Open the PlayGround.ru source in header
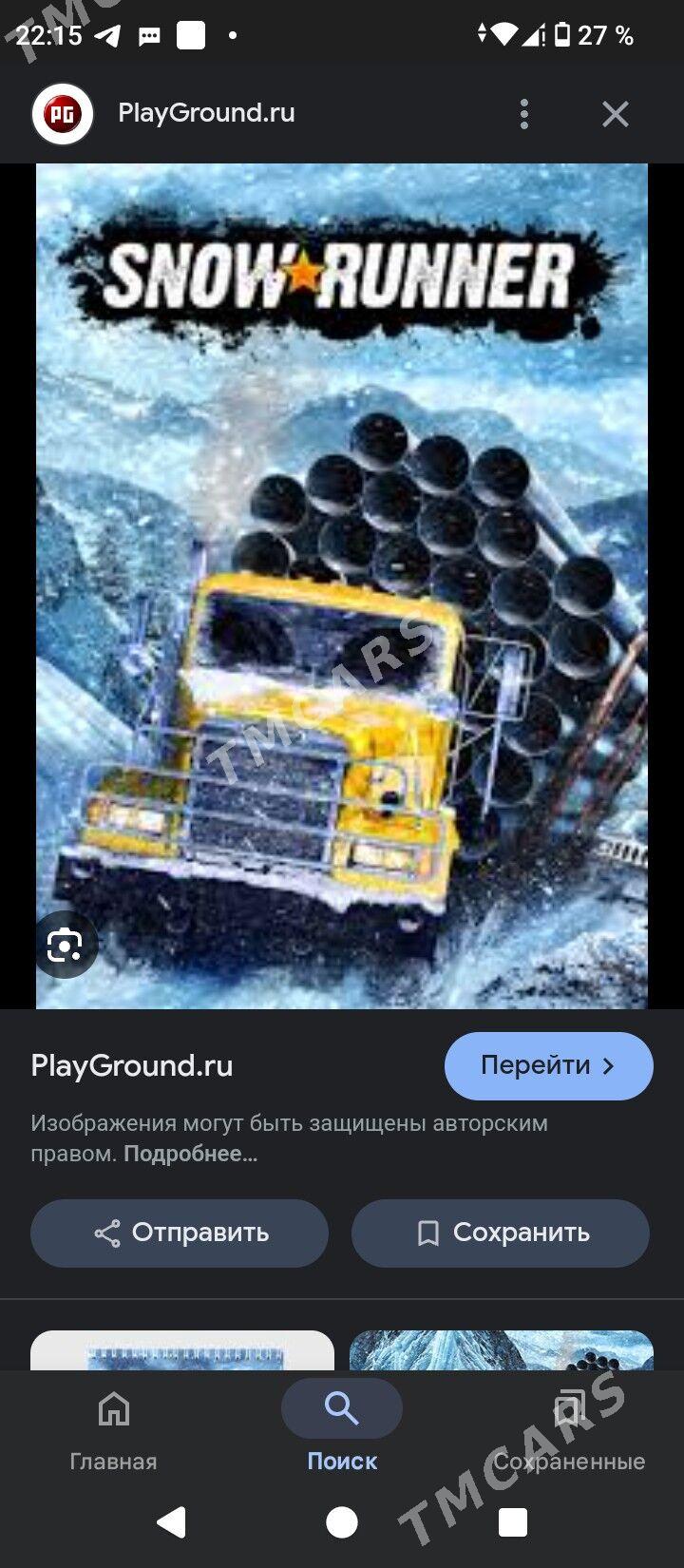Viewport: 684px width, 1568px height. tap(206, 113)
